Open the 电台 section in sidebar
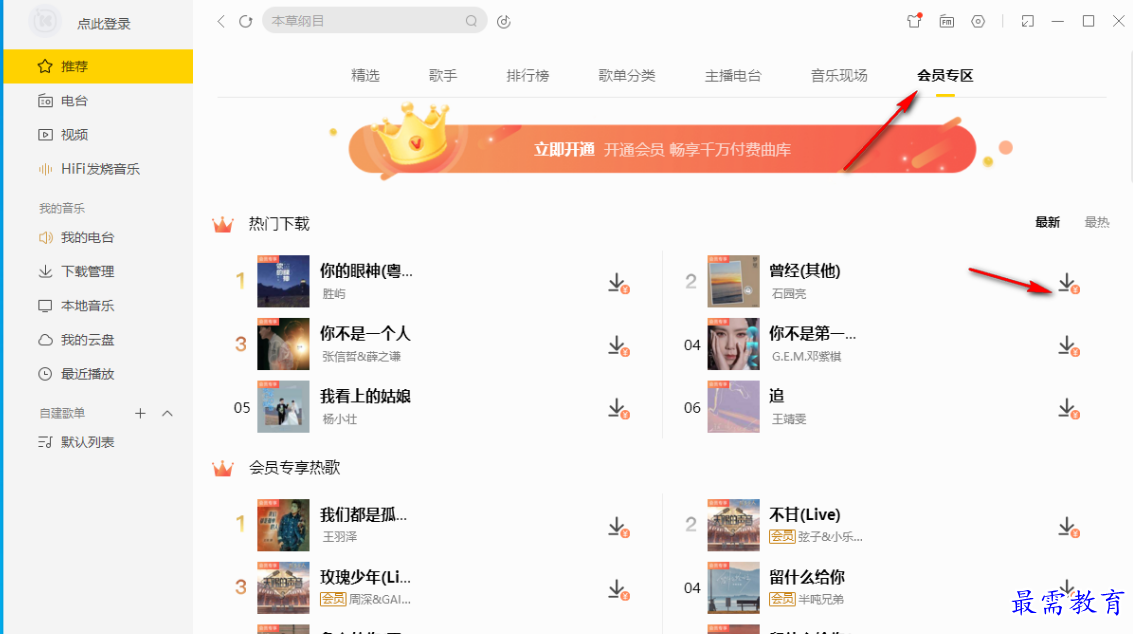The width and height of the screenshot is (1133, 634). (x=74, y=101)
